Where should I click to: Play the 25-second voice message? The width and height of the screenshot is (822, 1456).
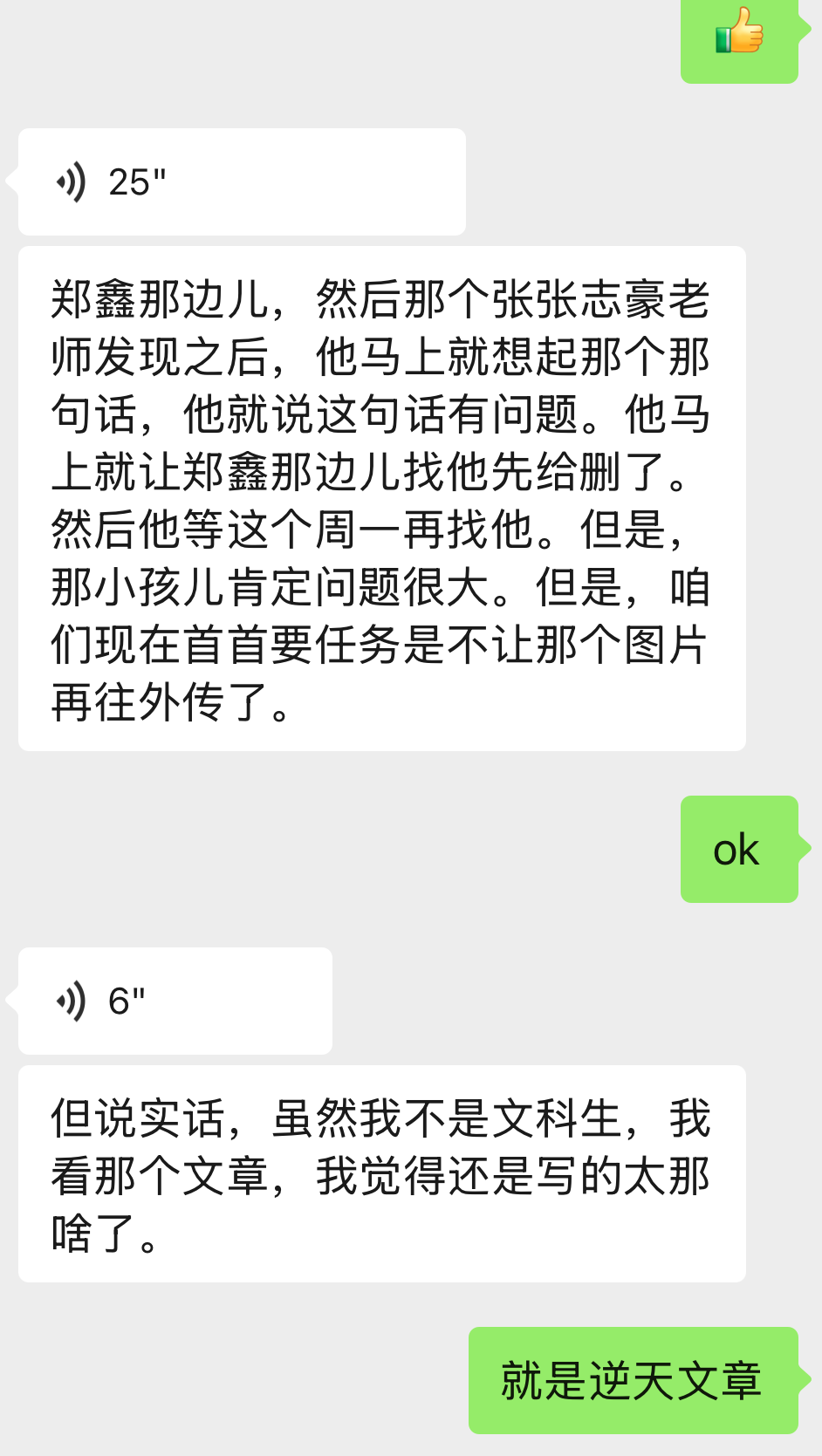pos(241,182)
